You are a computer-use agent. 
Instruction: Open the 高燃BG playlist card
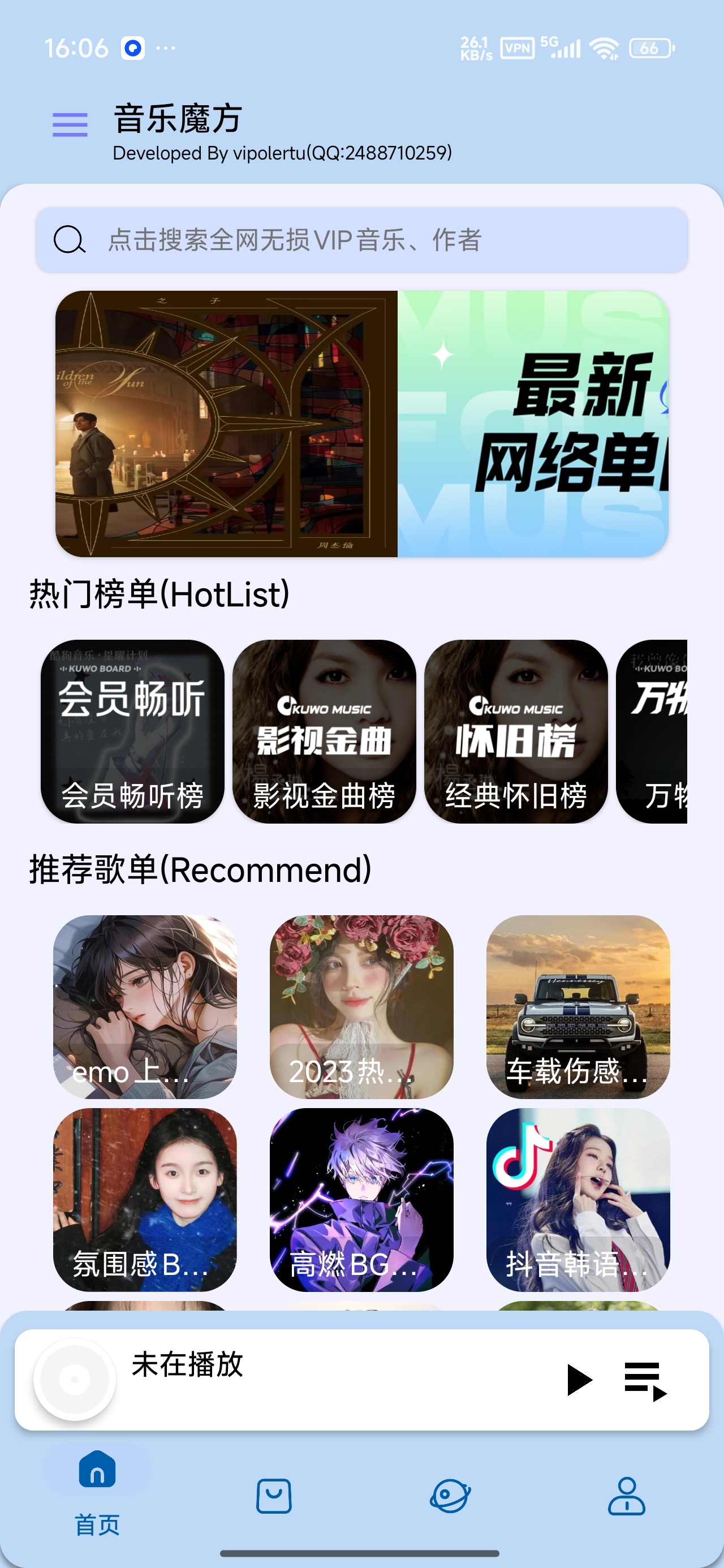point(361,1200)
